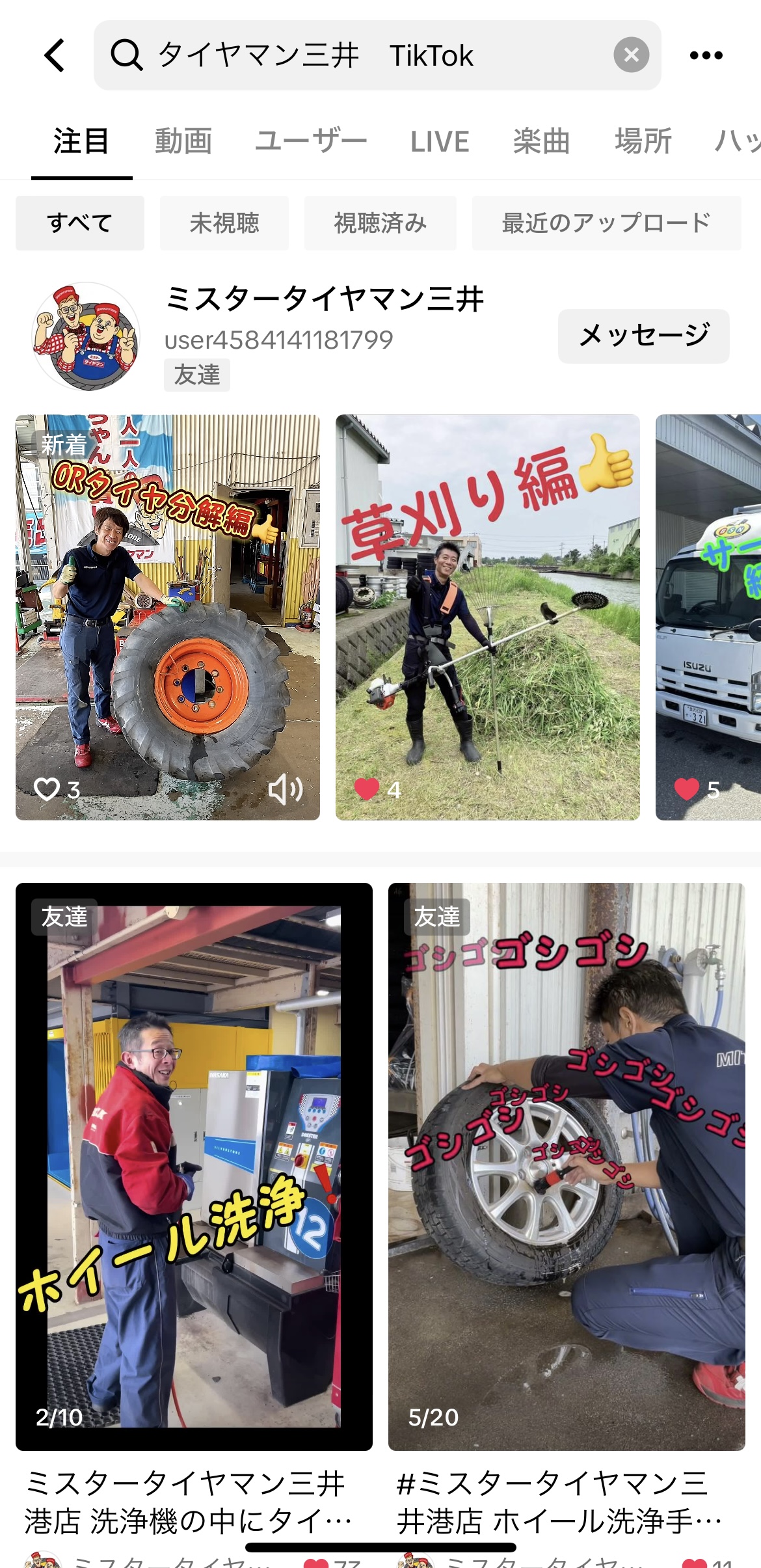This screenshot has width=761, height=1568.
Task: Tap the search field showing タイヤマン三井 TikTok
Action: point(377,55)
